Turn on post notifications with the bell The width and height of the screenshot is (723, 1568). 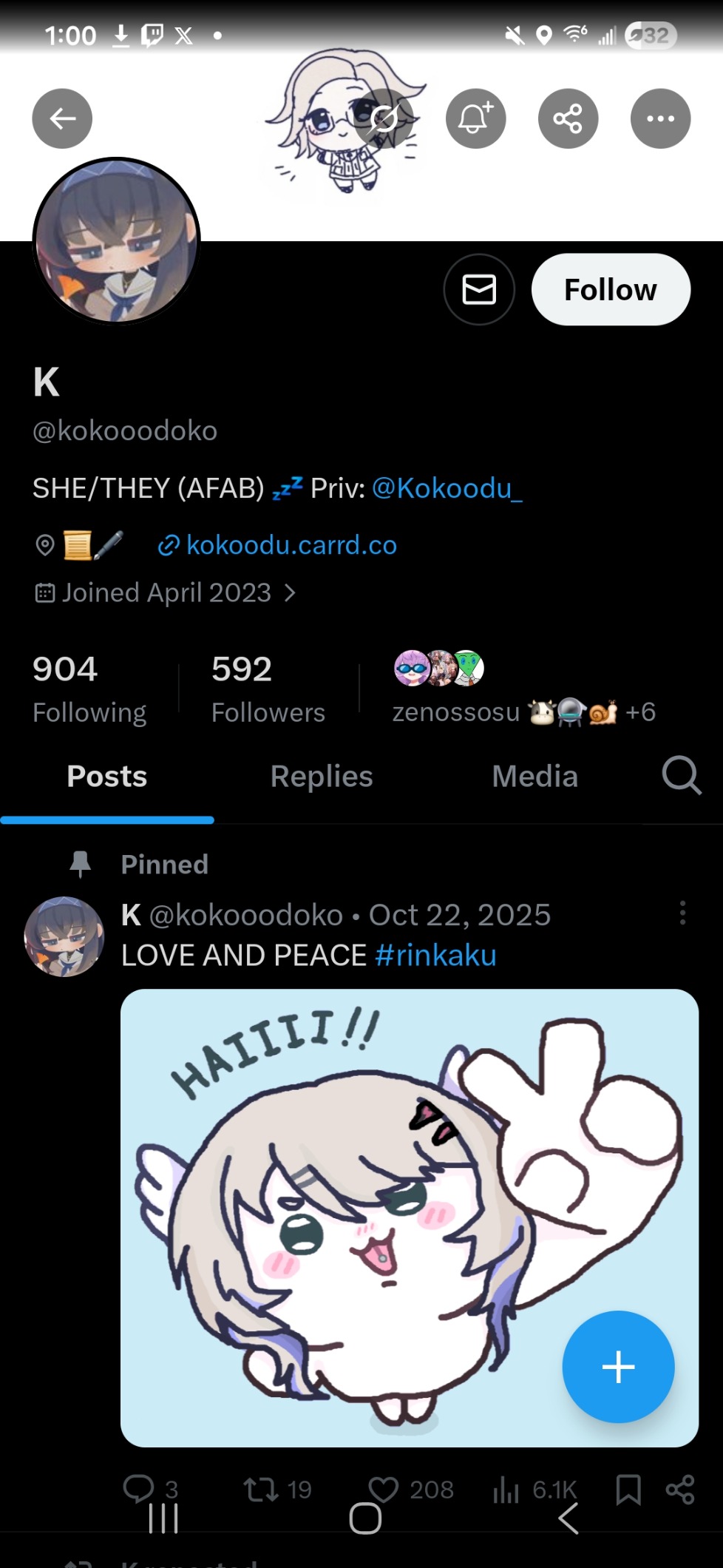click(475, 118)
